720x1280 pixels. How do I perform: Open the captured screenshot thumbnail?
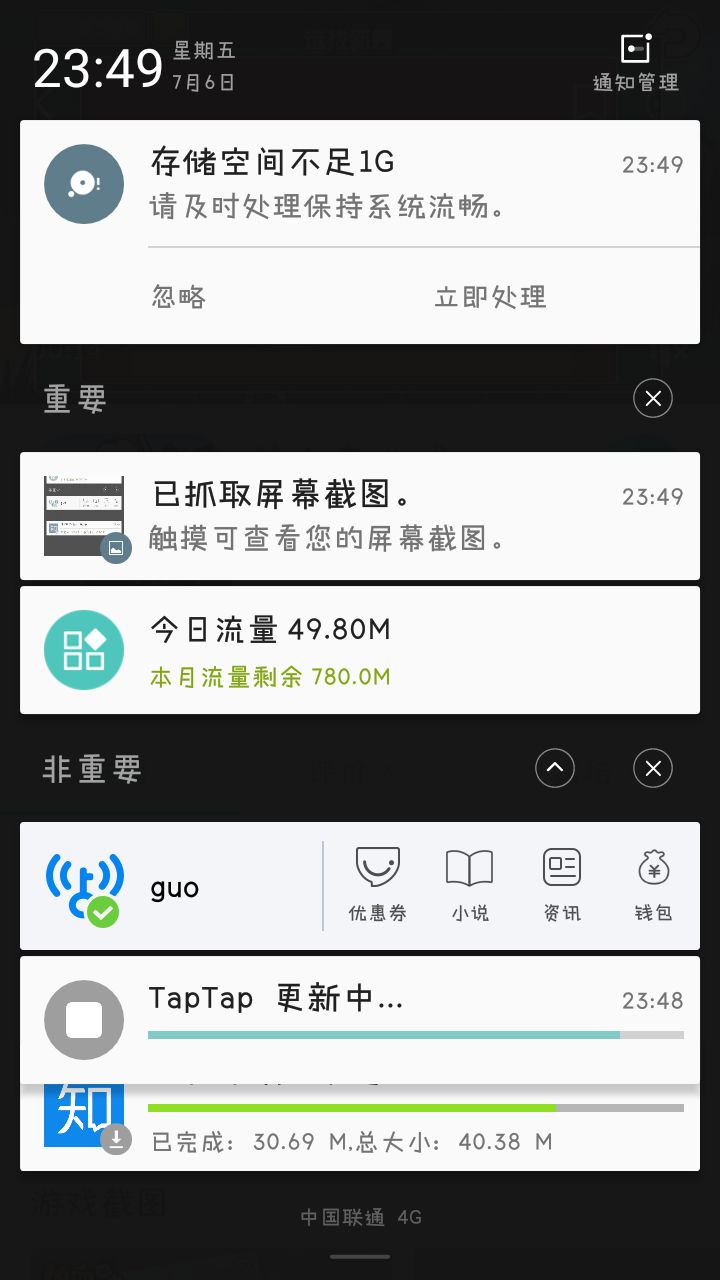coord(83,516)
